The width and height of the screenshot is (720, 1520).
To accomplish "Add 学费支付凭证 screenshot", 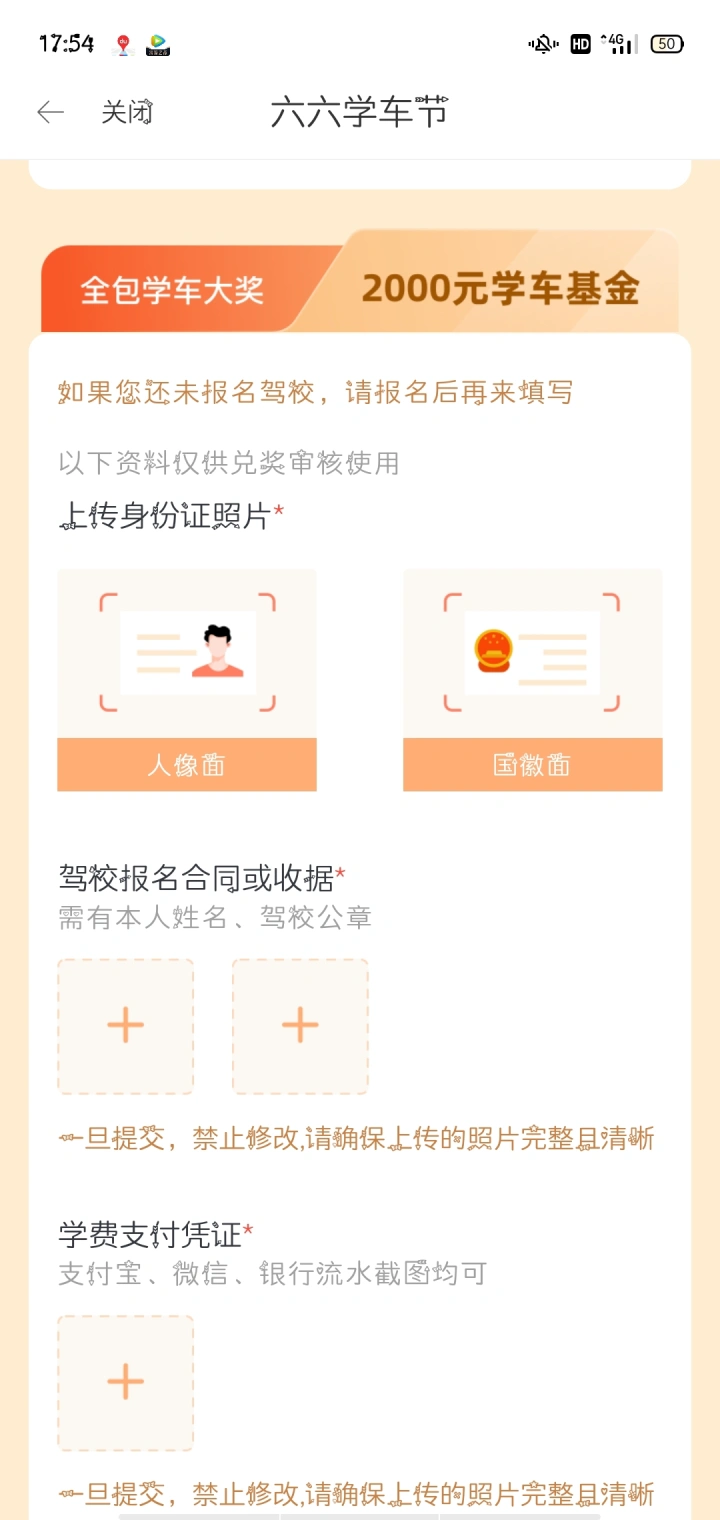I will pyautogui.click(x=126, y=1383).
